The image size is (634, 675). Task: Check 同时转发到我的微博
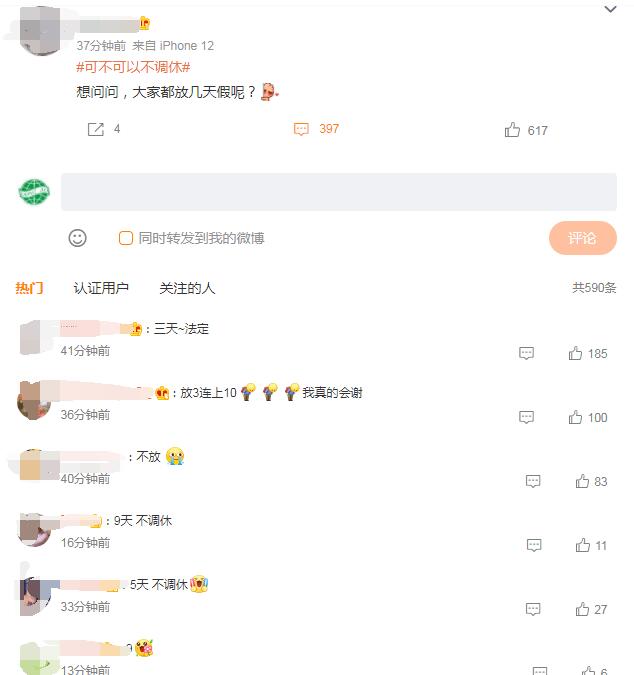pos(126,238)
